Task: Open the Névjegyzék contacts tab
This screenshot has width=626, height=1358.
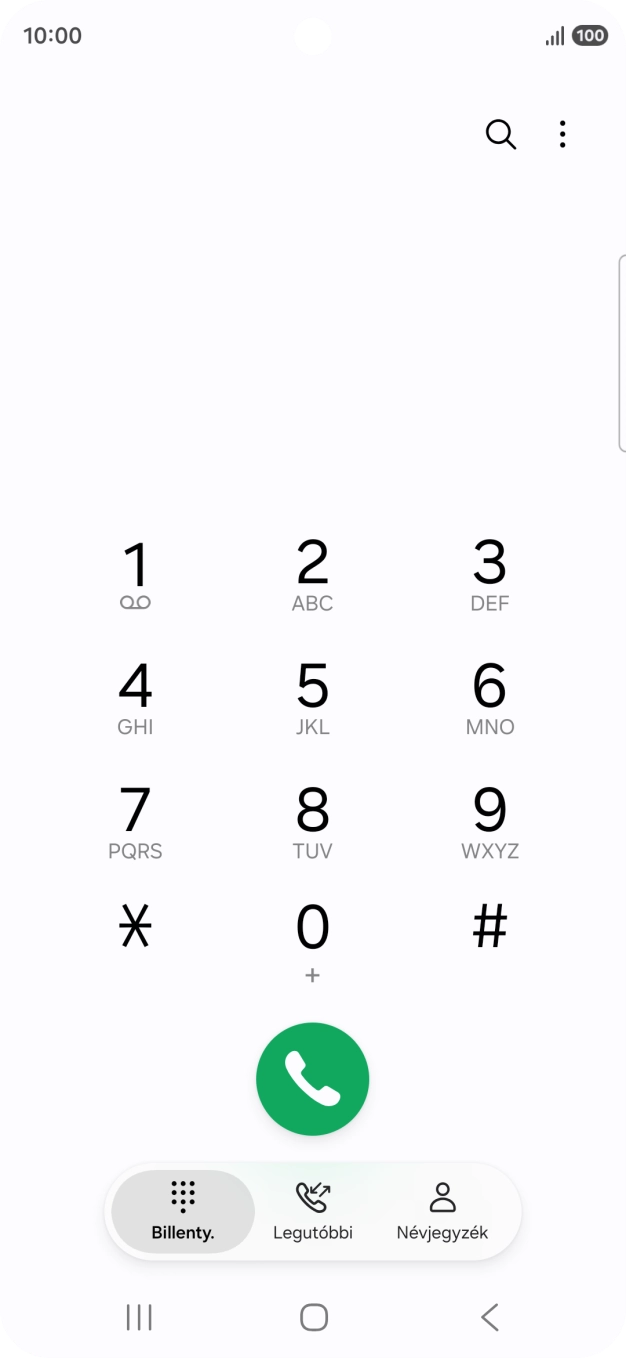Action: (x=442, y=1211)
